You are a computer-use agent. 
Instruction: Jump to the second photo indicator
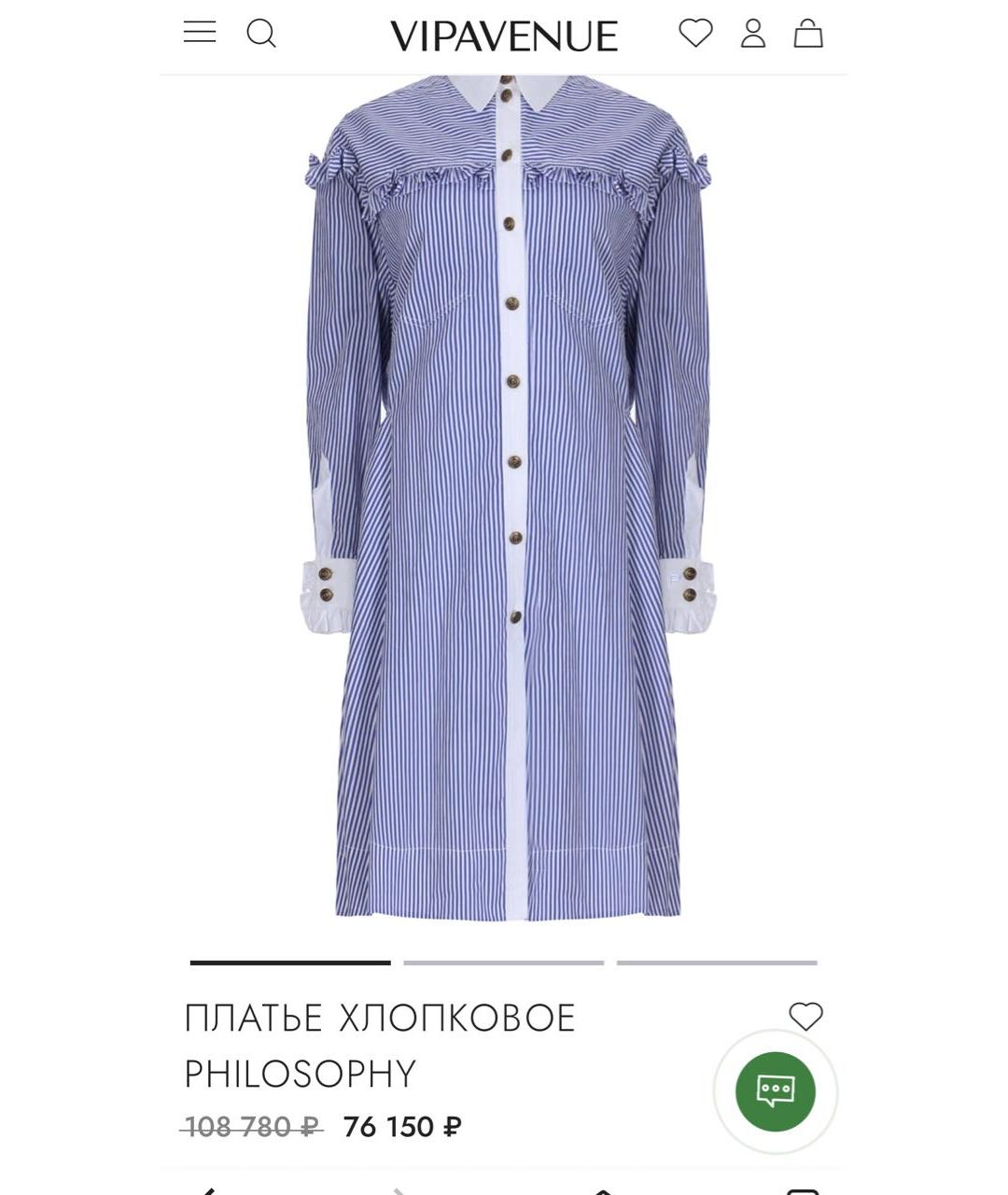pyautogui.click(x=504, y=963)
